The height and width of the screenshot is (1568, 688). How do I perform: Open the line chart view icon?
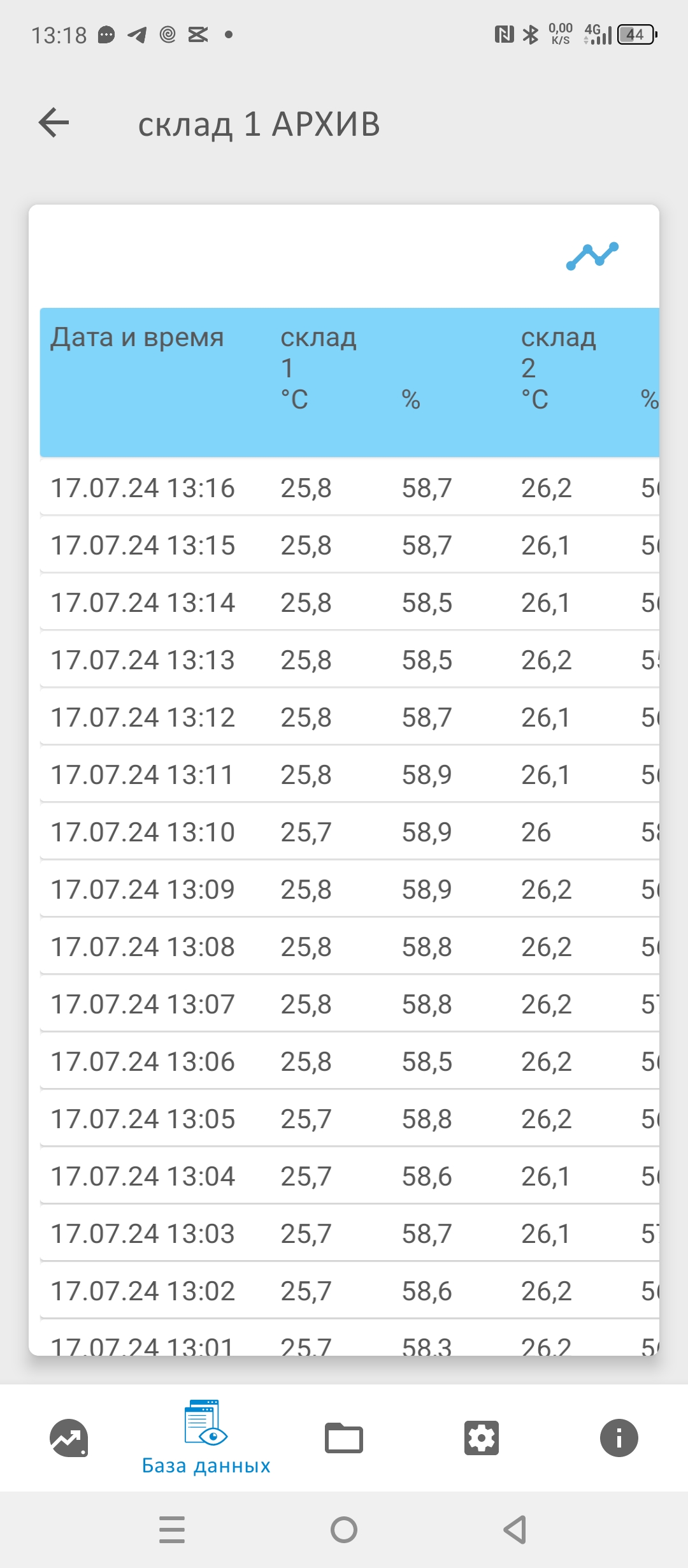pyautogui.click(x=592, y=256)
